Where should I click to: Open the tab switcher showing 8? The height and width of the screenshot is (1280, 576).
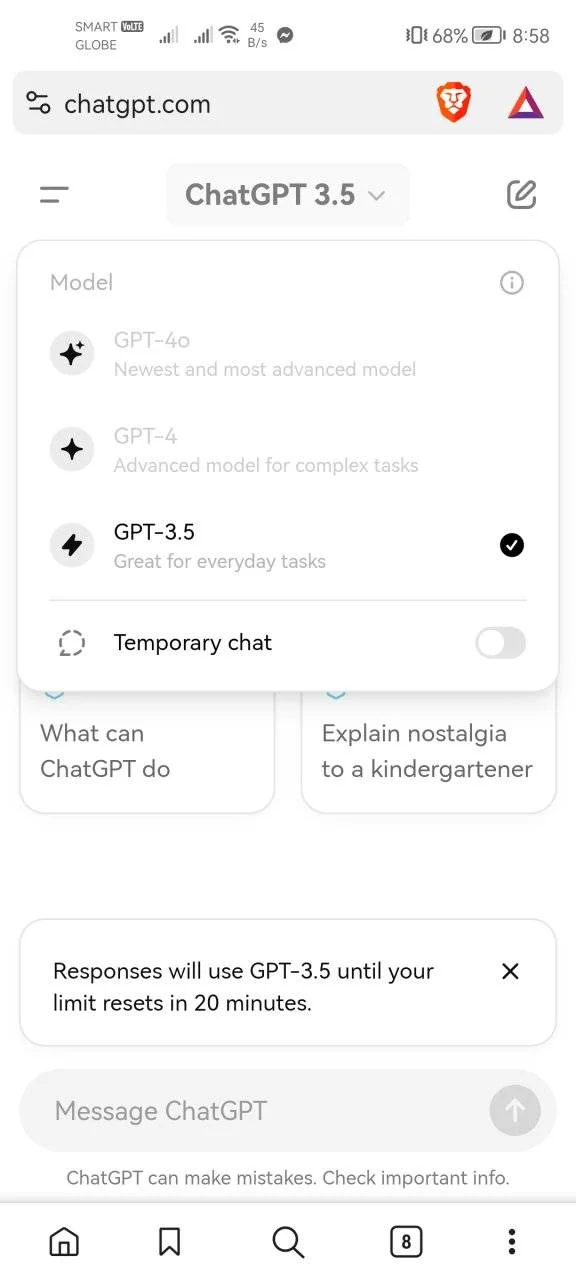(406, 1242)
